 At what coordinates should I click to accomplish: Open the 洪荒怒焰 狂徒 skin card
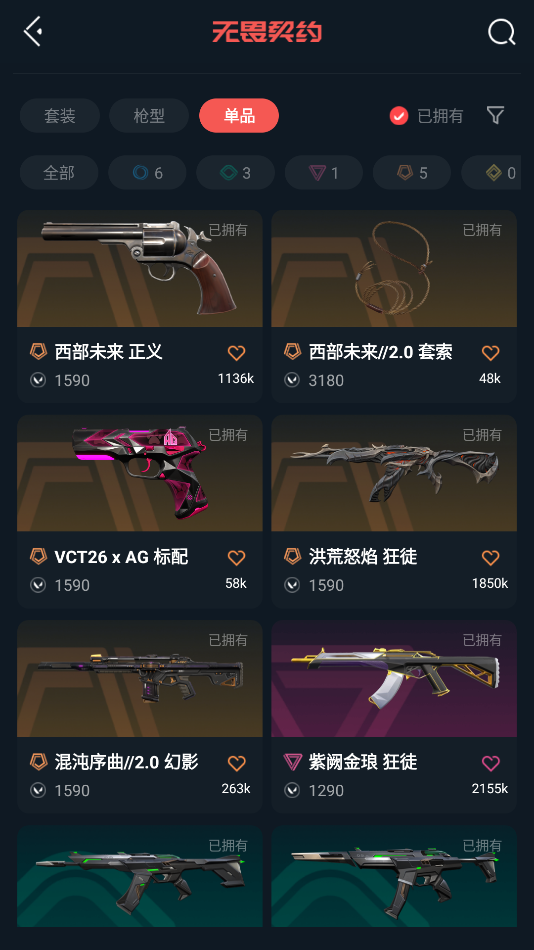394,511
